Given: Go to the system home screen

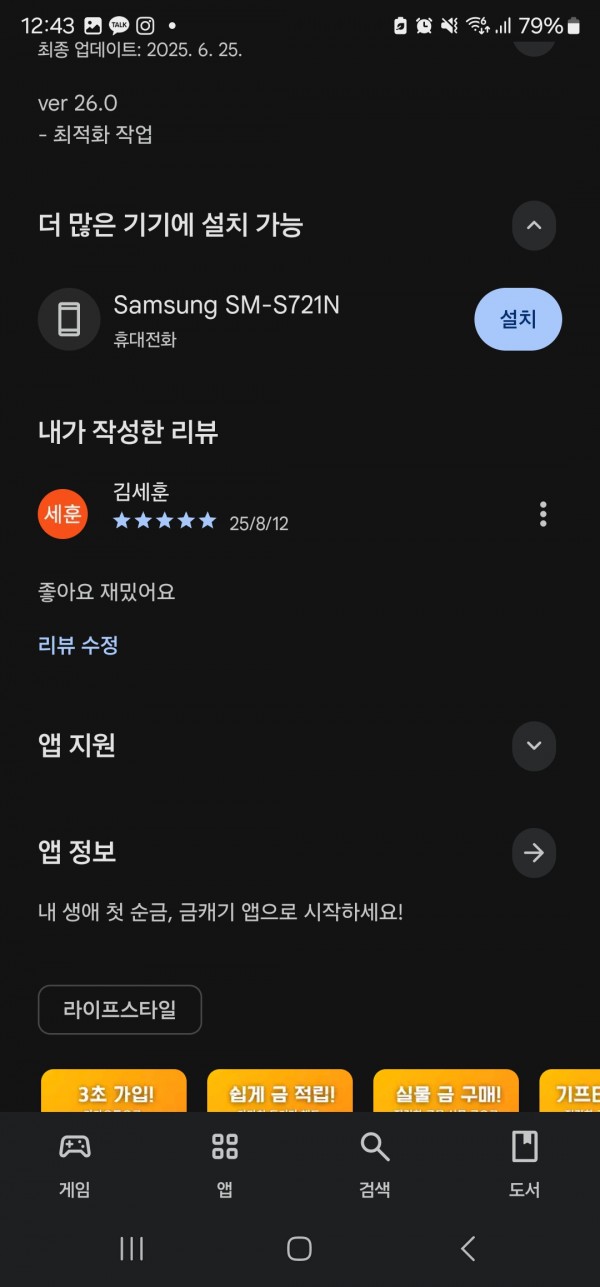Looking at the screenshot, I should 299,1247.
